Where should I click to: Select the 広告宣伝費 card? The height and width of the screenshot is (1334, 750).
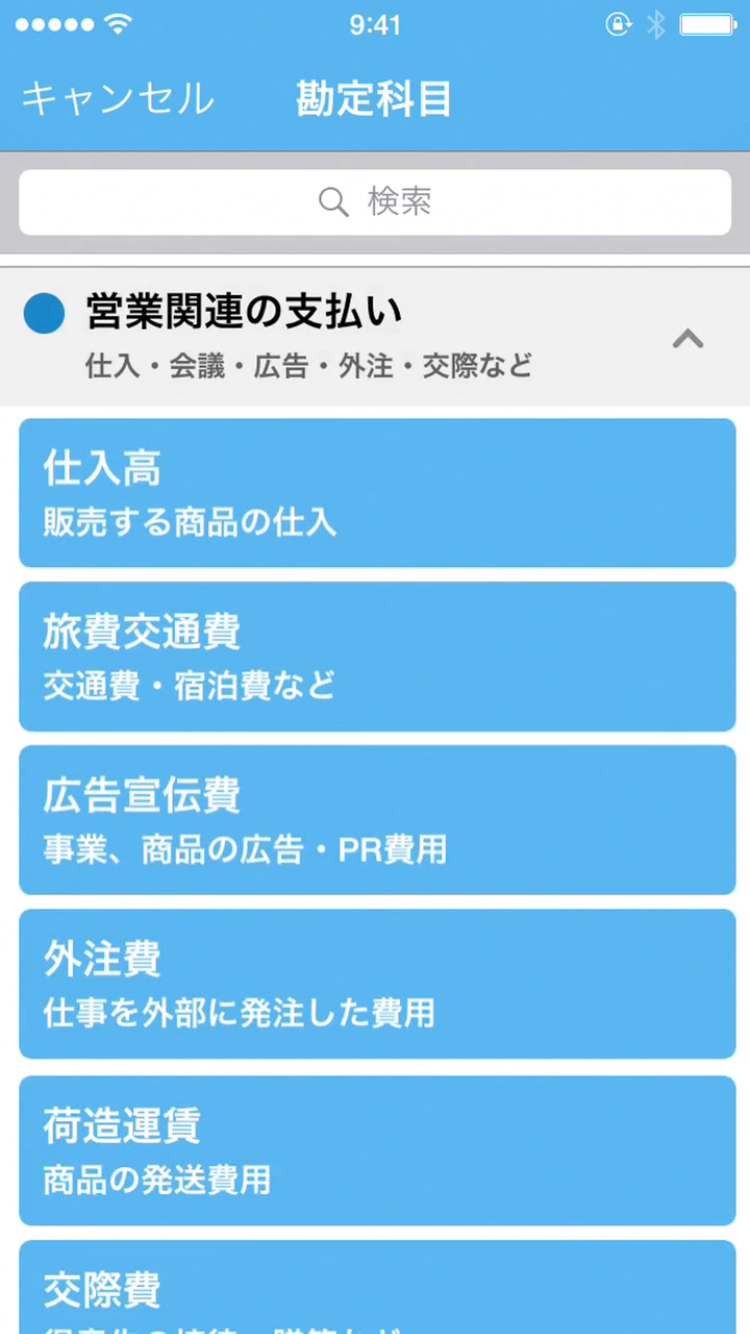click(x=378, y=820)
